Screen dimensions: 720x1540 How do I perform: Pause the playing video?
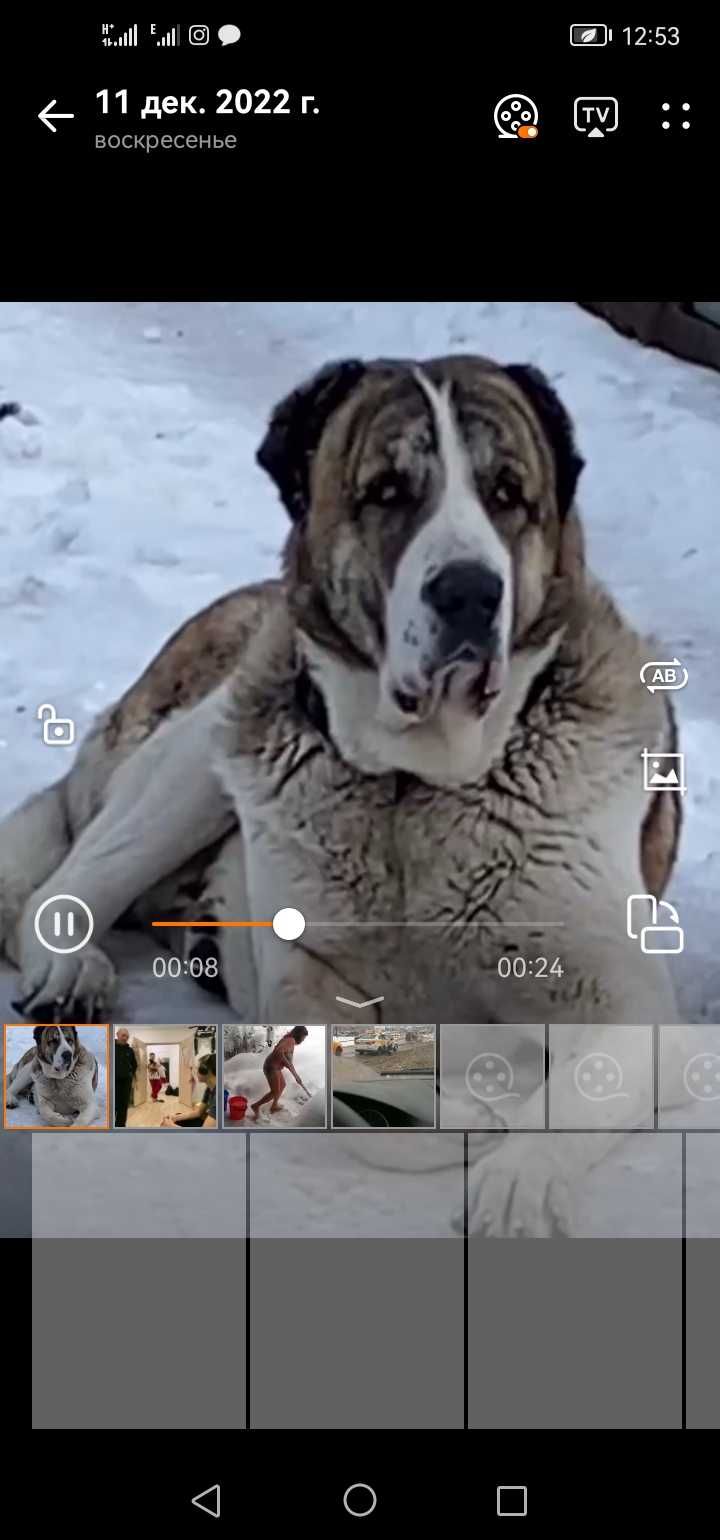tap(64, 924)
